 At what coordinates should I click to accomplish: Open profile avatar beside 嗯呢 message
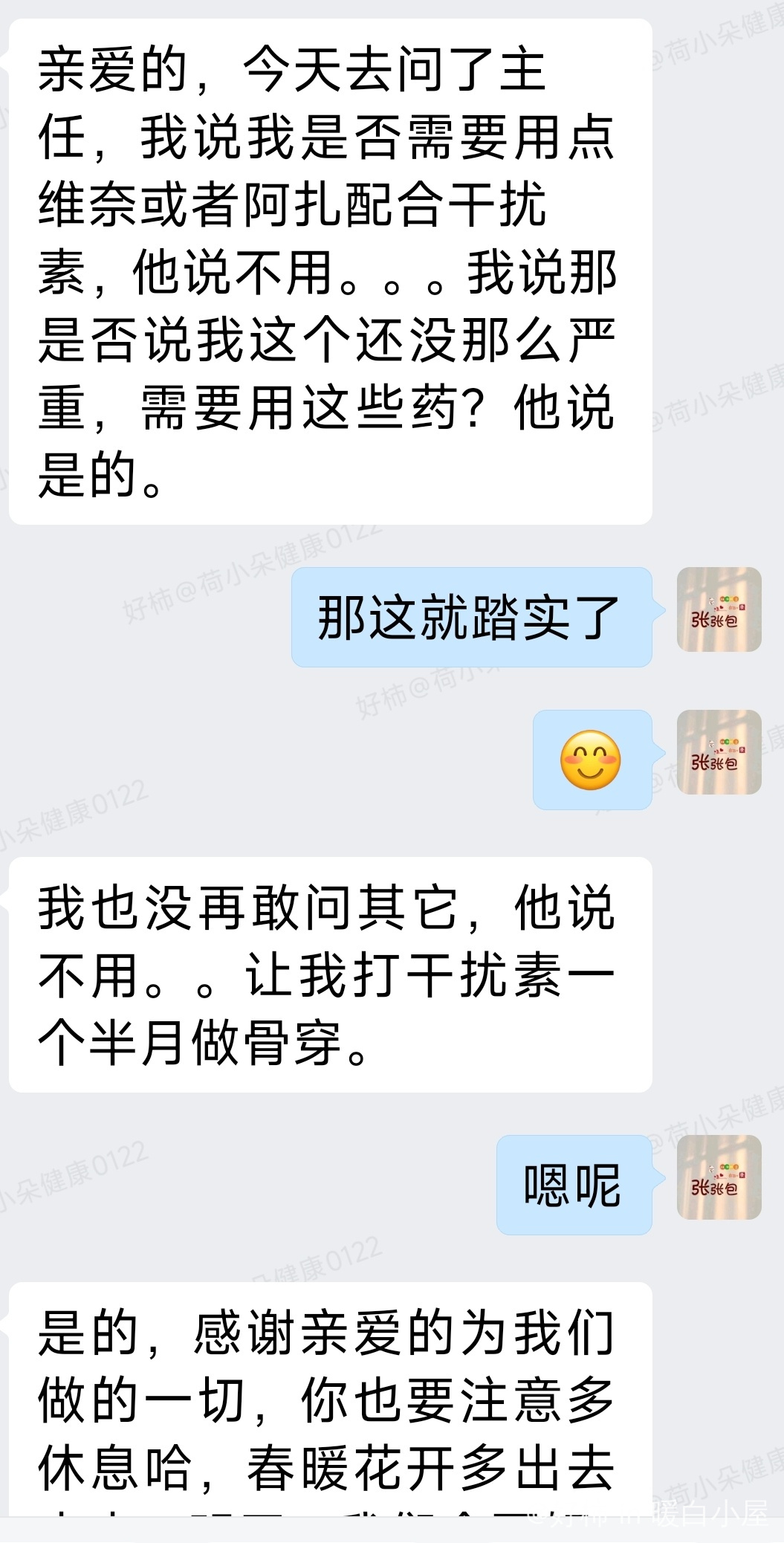pyautogui.click(x=719, y=1177)
